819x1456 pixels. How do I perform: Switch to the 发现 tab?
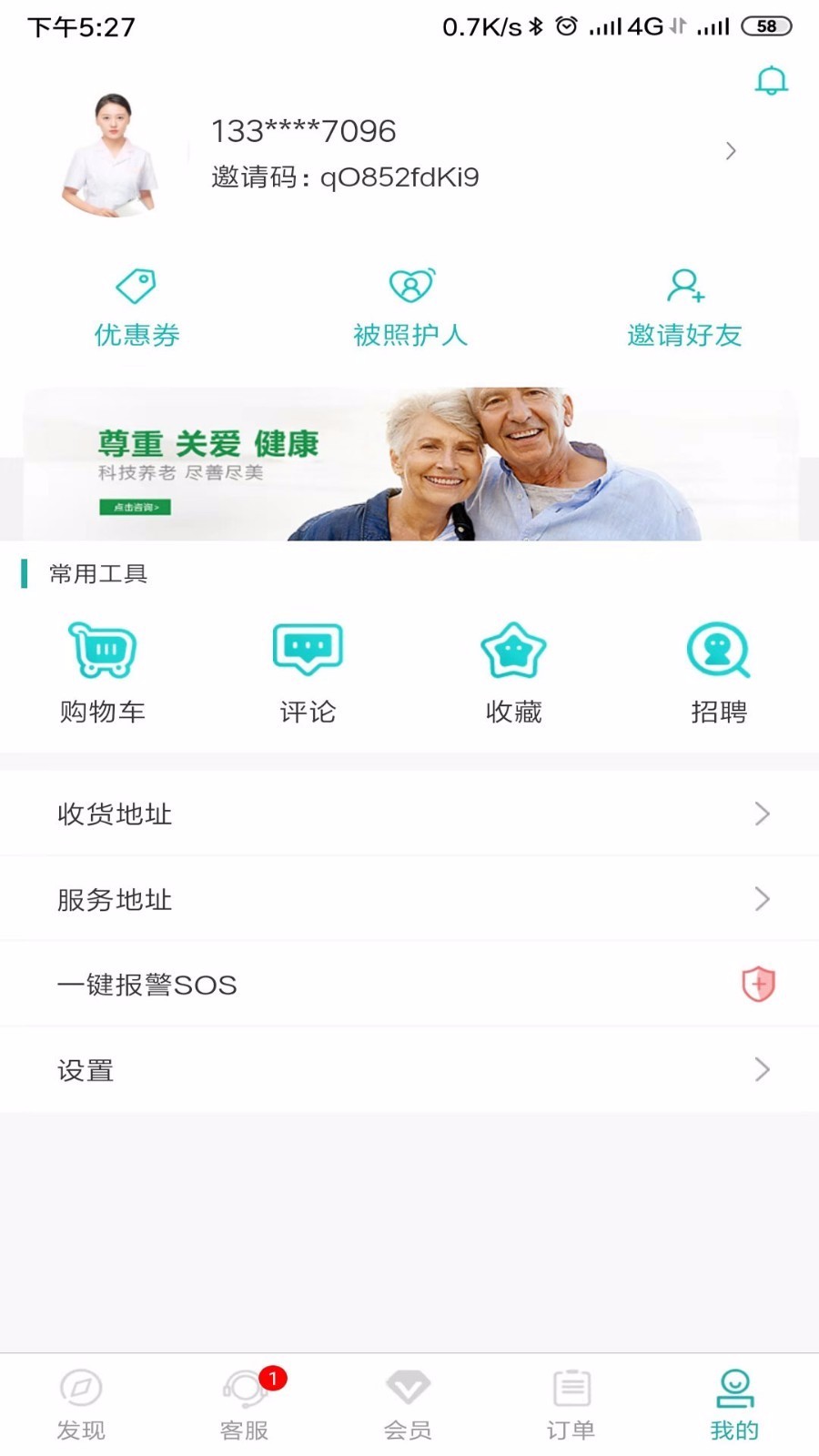81,1405
